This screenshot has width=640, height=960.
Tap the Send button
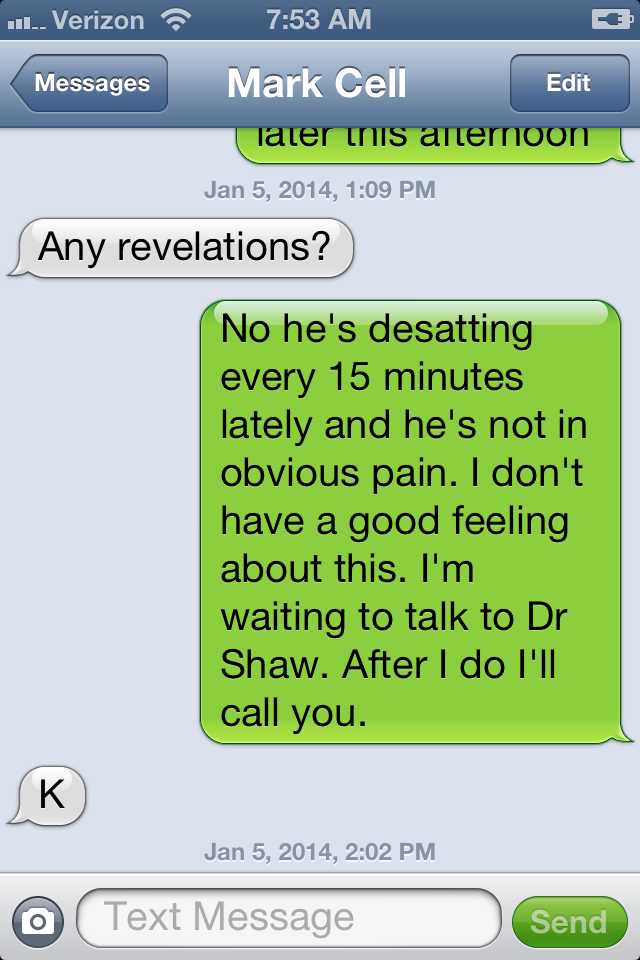point(568,921)
